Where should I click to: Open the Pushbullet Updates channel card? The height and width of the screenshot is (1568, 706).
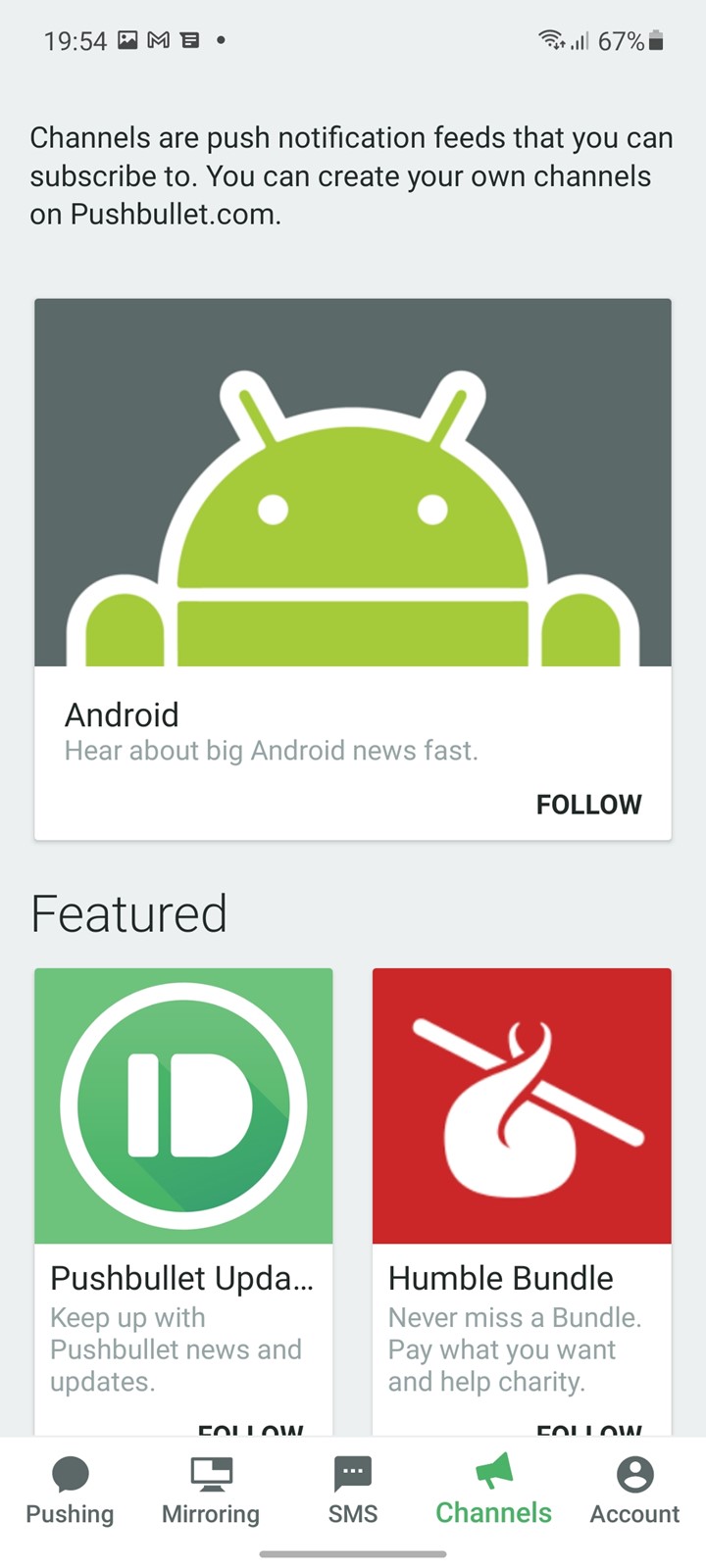(183, 1202)
